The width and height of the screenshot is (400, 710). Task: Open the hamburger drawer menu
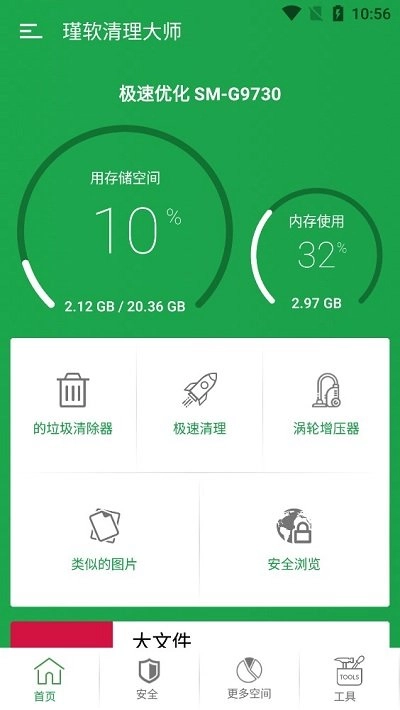pyautogui.click(x=31, y=31)
